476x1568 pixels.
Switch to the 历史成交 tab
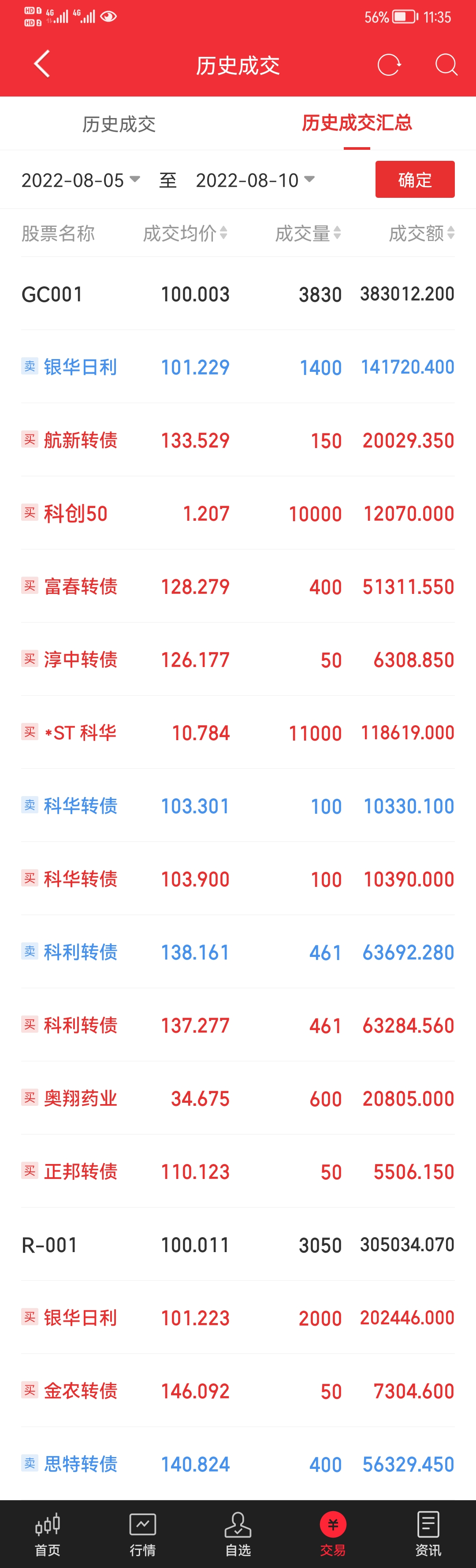119,124
